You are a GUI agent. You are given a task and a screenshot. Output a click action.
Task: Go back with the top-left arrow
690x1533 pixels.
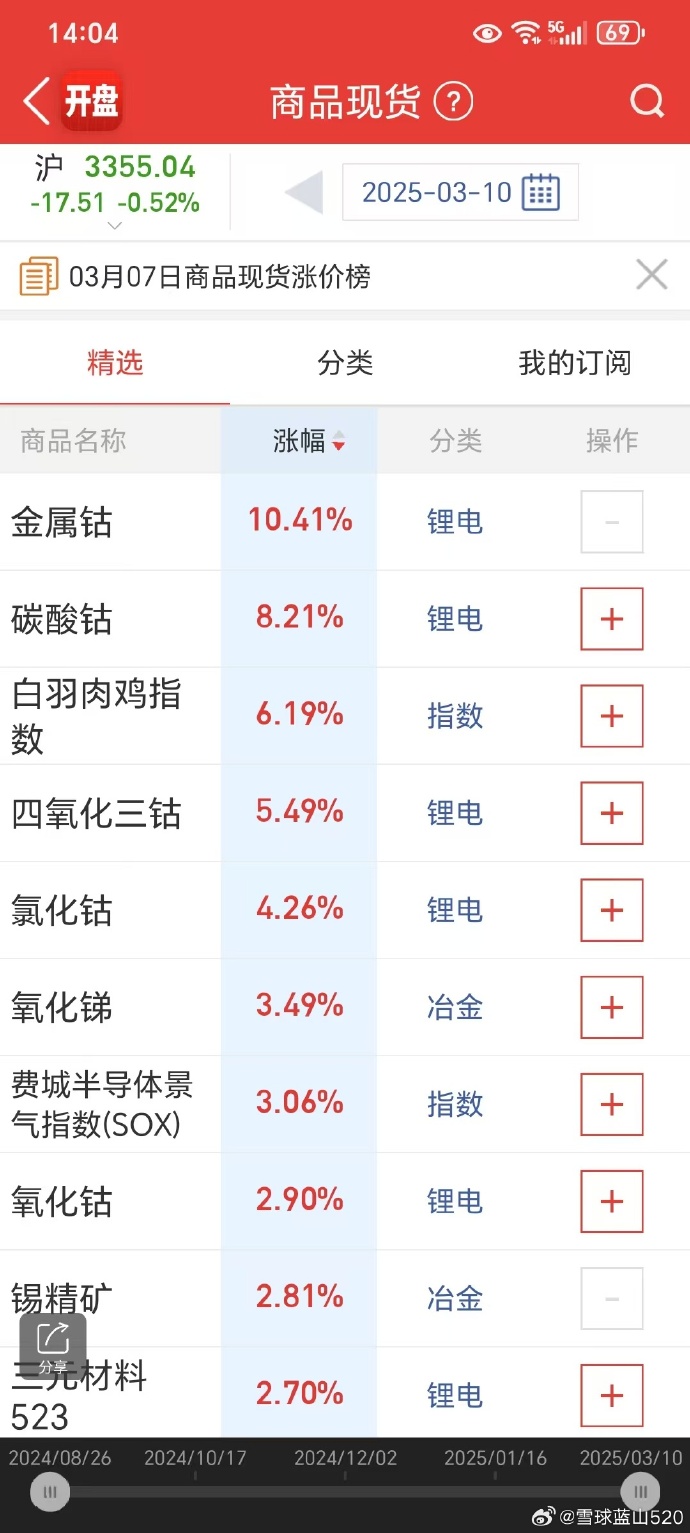pos(36,102)
